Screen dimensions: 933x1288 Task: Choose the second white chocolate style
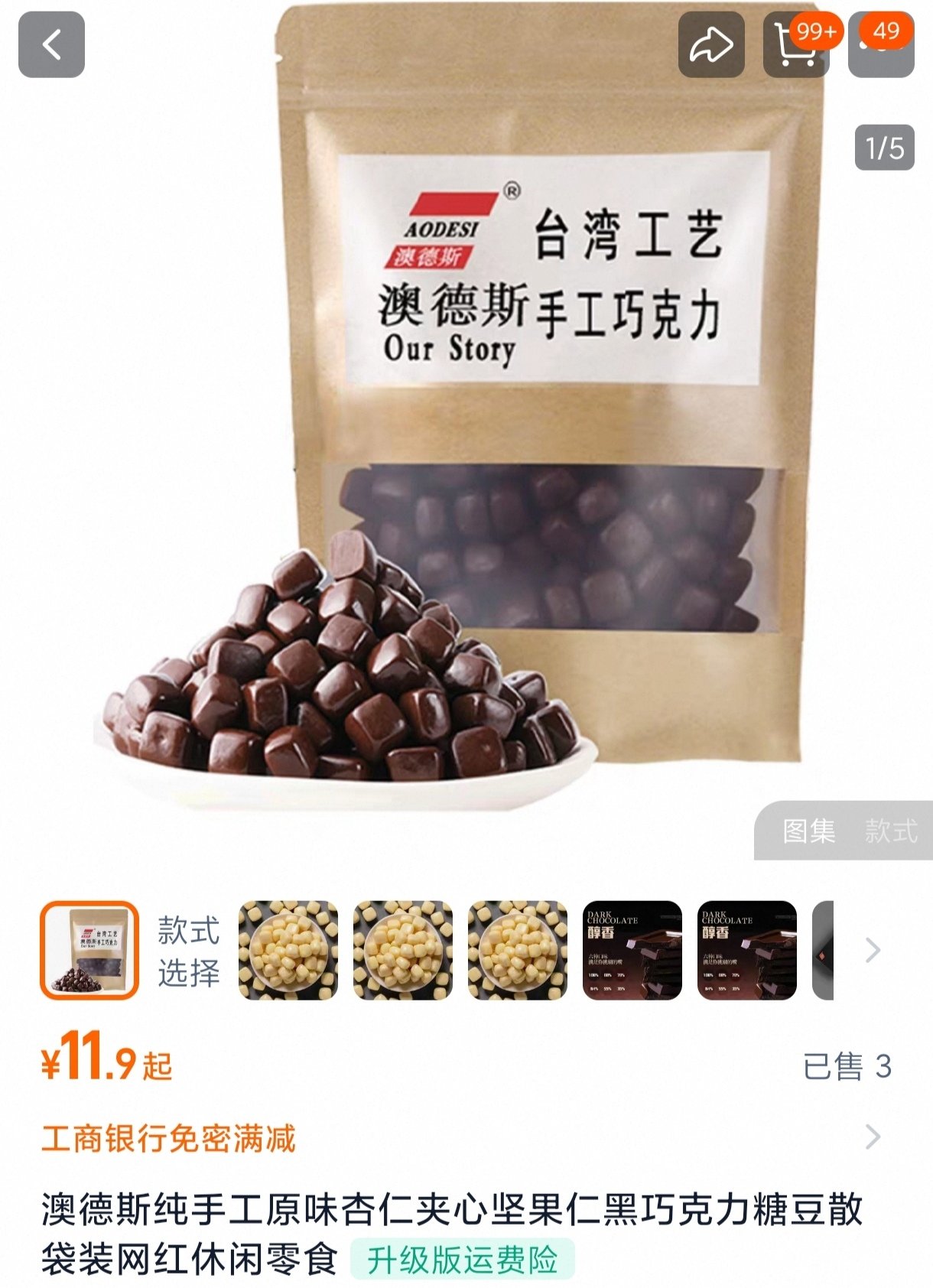[403, 950]
